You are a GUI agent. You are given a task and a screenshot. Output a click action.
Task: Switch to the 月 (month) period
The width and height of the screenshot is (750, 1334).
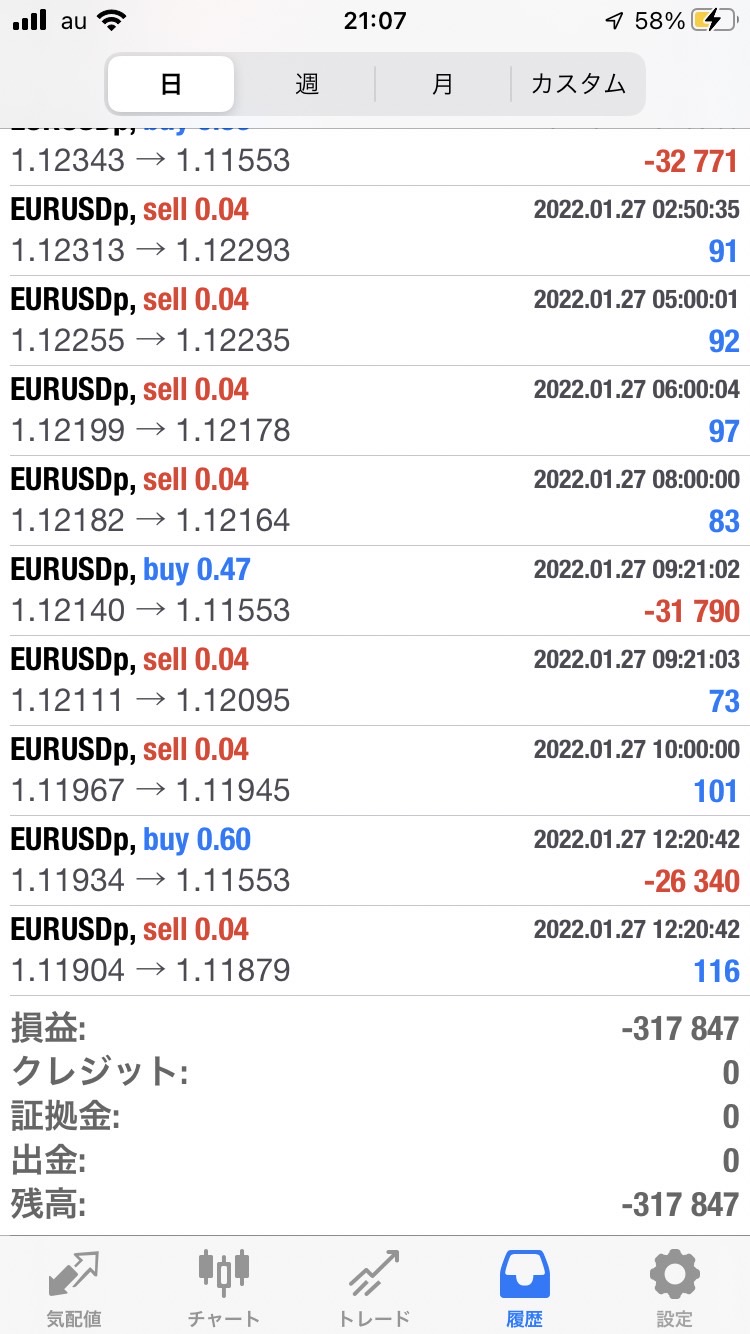[442, 84]
